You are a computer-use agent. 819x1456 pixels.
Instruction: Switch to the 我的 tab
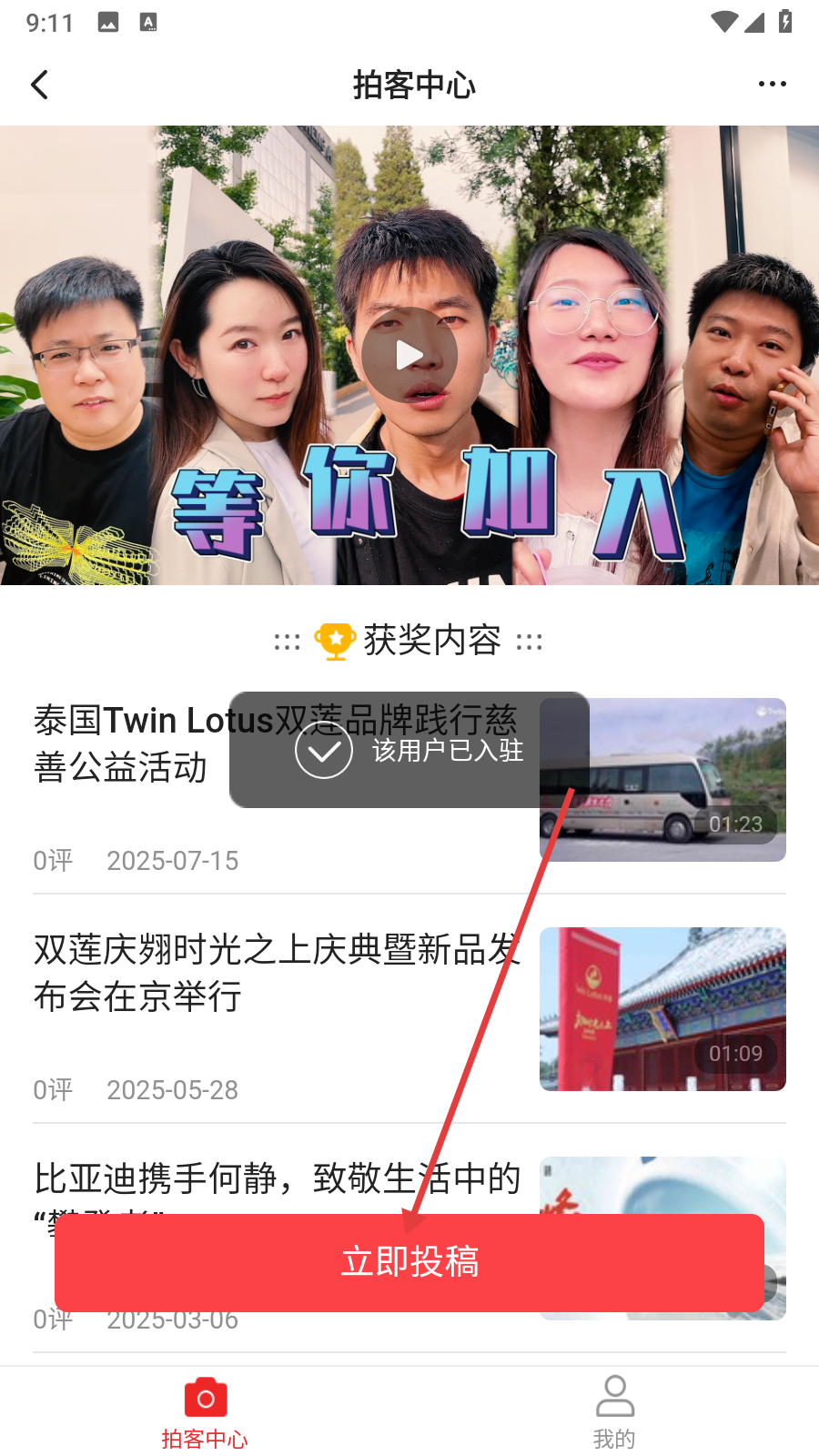tap(614, 1412)
